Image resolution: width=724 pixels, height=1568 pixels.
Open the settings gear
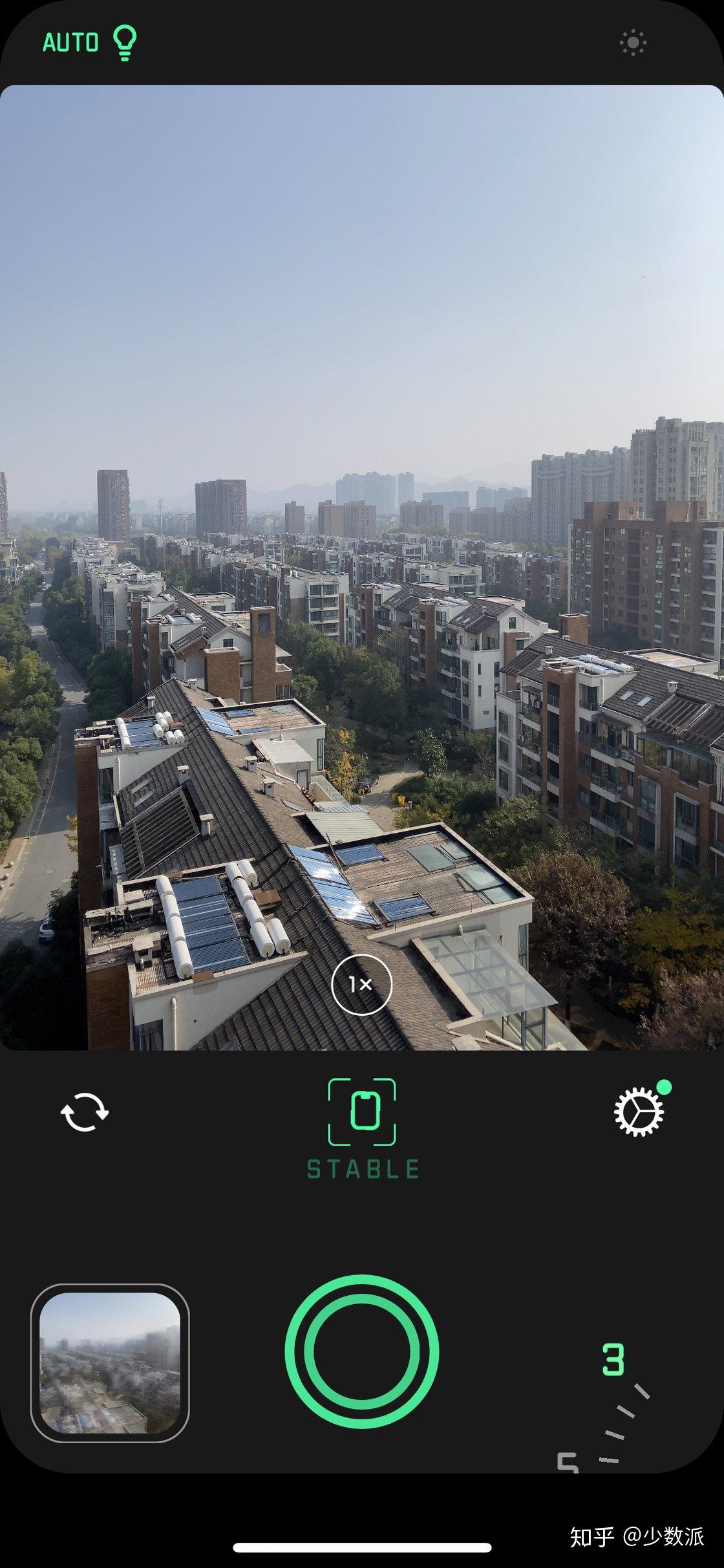(639, 1112)
